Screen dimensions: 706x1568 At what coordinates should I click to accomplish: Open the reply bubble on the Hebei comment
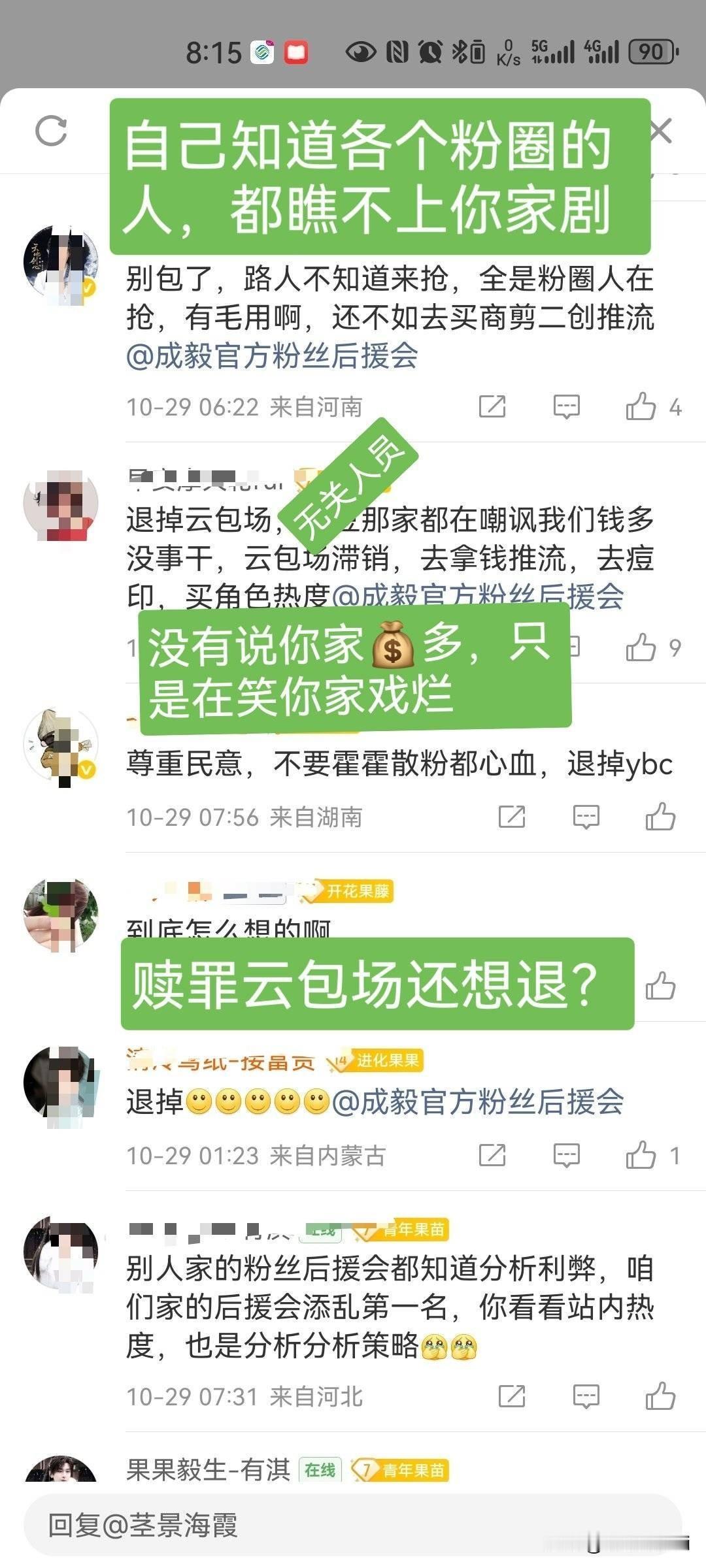pyautogui.click(x=587, y=1396)
